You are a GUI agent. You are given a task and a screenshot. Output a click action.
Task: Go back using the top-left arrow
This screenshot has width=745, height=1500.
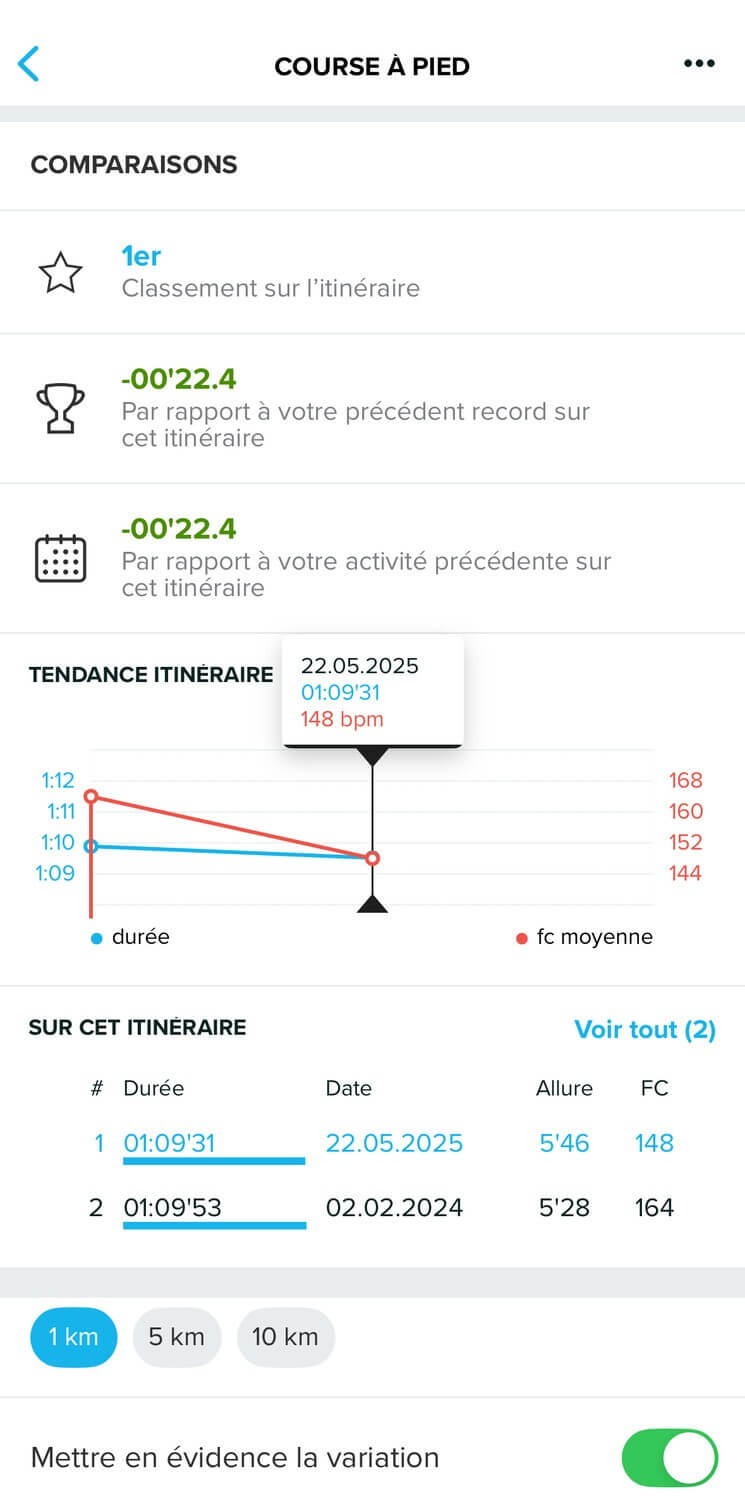click(28, 65)
